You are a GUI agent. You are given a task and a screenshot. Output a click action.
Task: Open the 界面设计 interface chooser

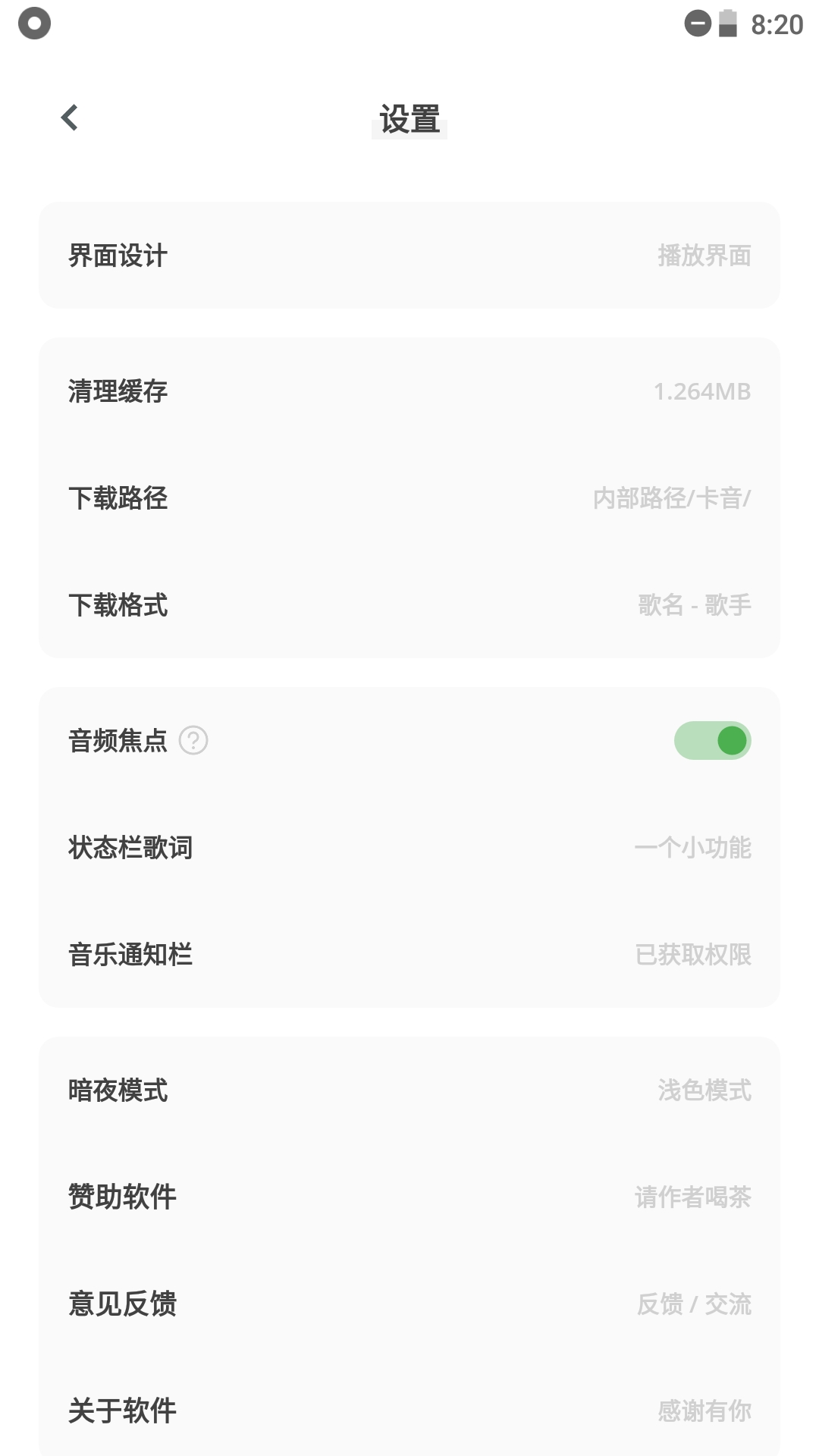point(409,256)
